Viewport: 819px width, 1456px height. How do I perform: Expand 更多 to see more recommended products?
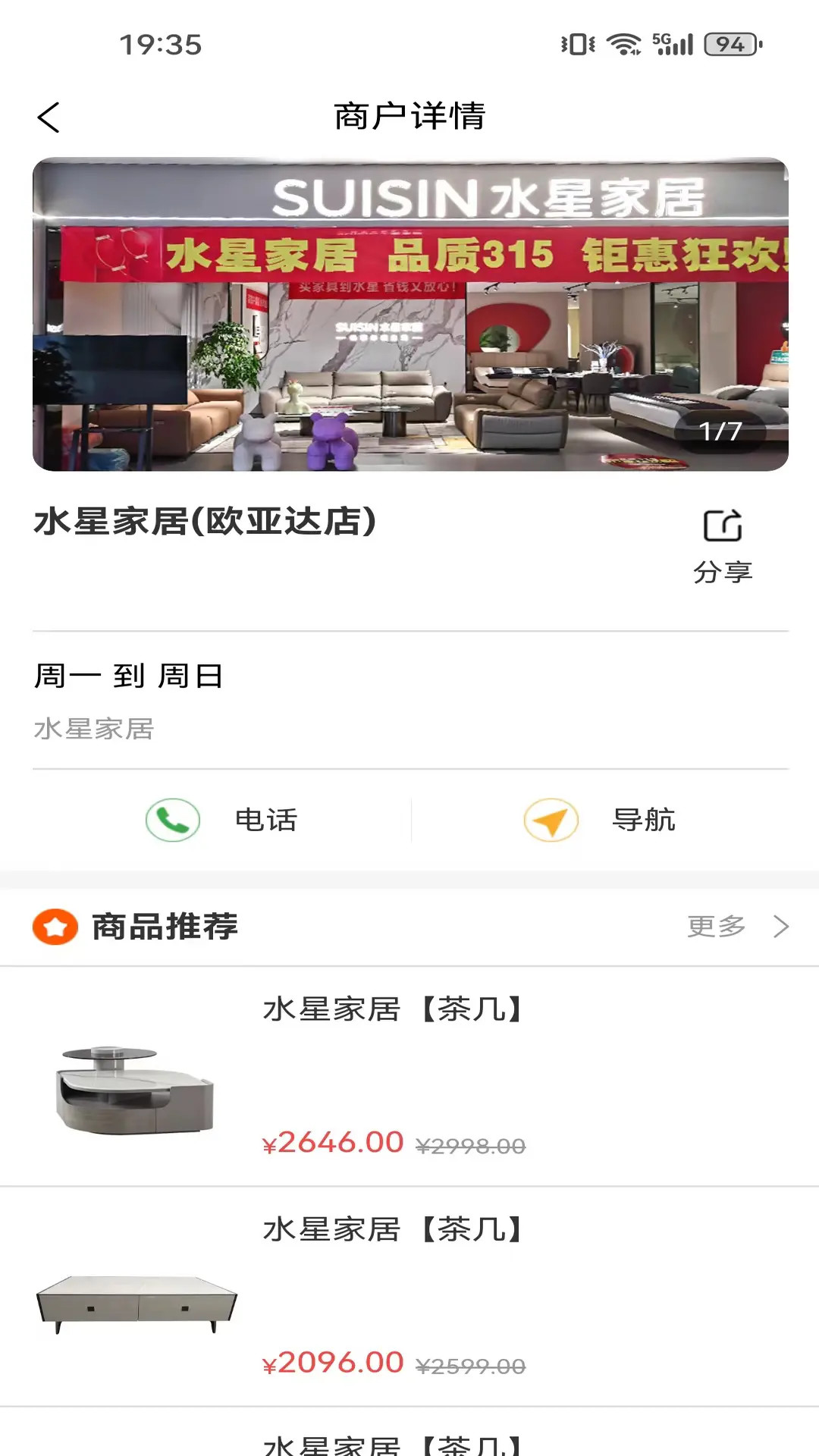(x=714, y=926)
